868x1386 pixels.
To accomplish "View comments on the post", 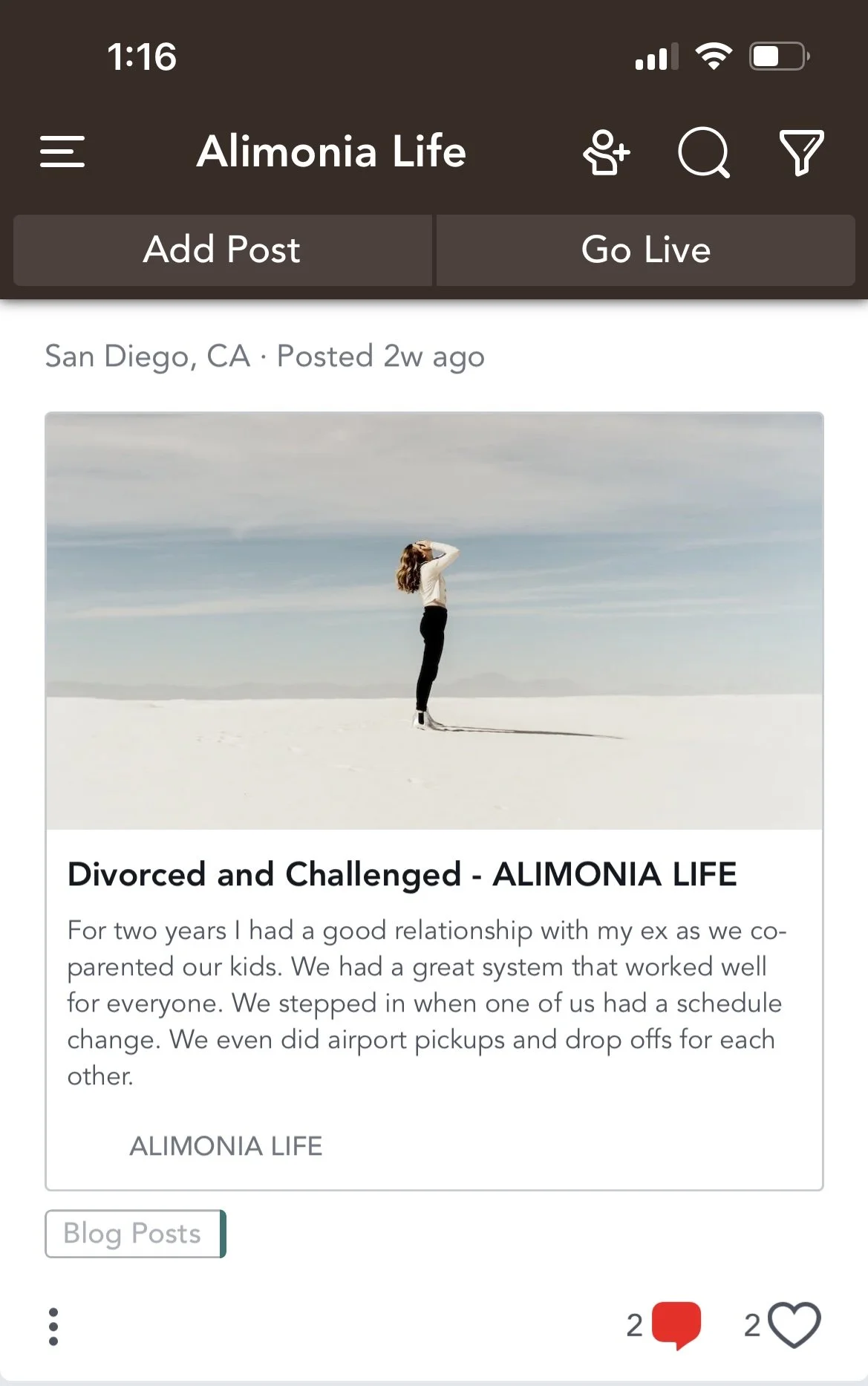I will coord(676,1324).
